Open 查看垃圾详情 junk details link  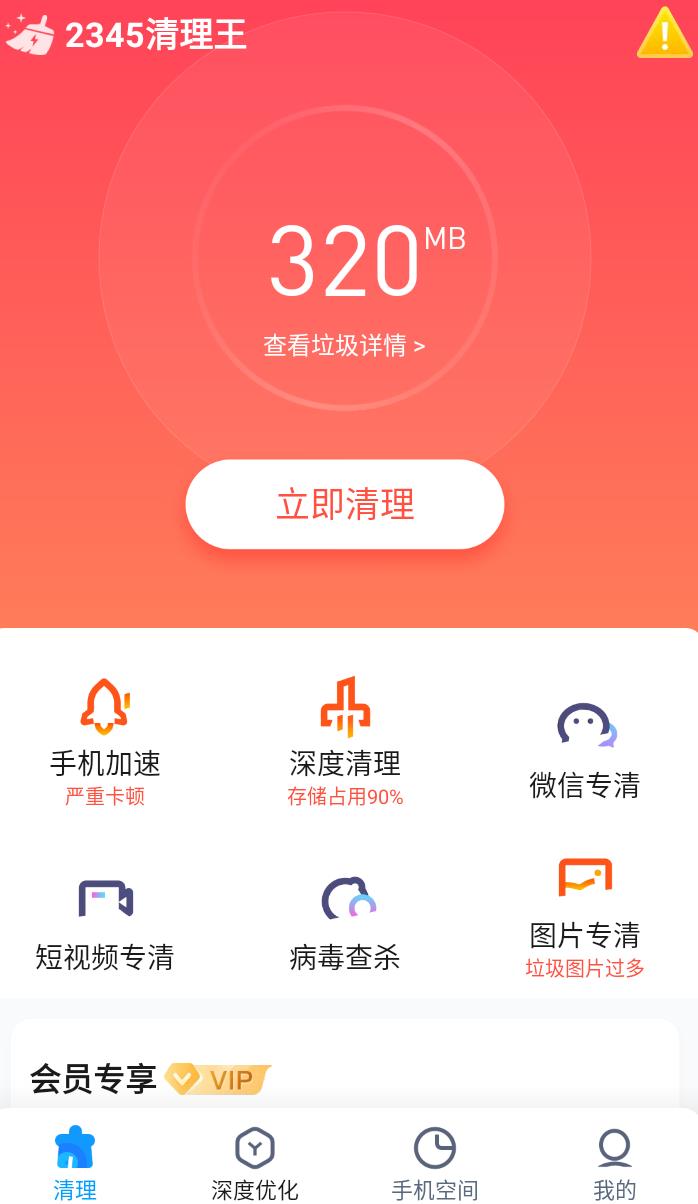344,346
